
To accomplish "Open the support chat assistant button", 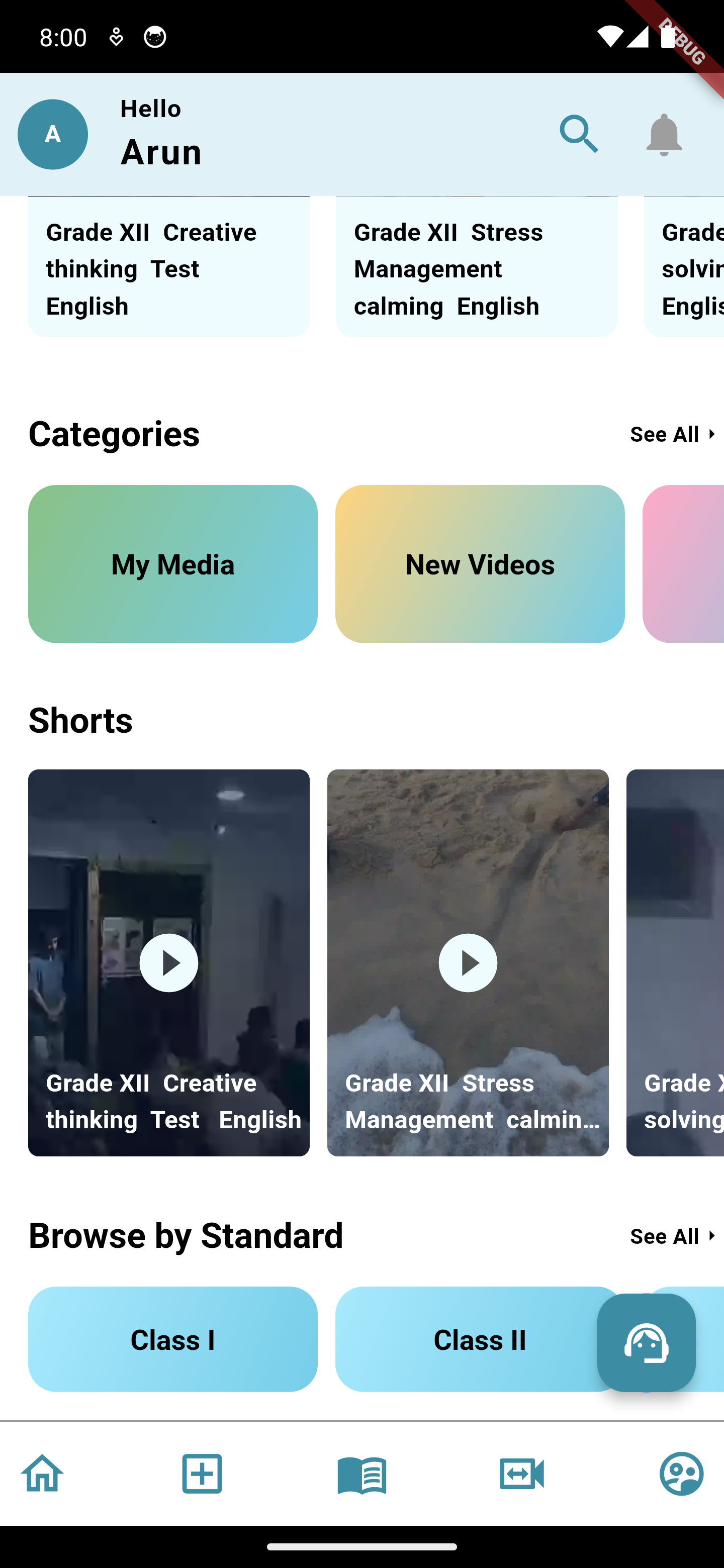I will click(646, 1343).
